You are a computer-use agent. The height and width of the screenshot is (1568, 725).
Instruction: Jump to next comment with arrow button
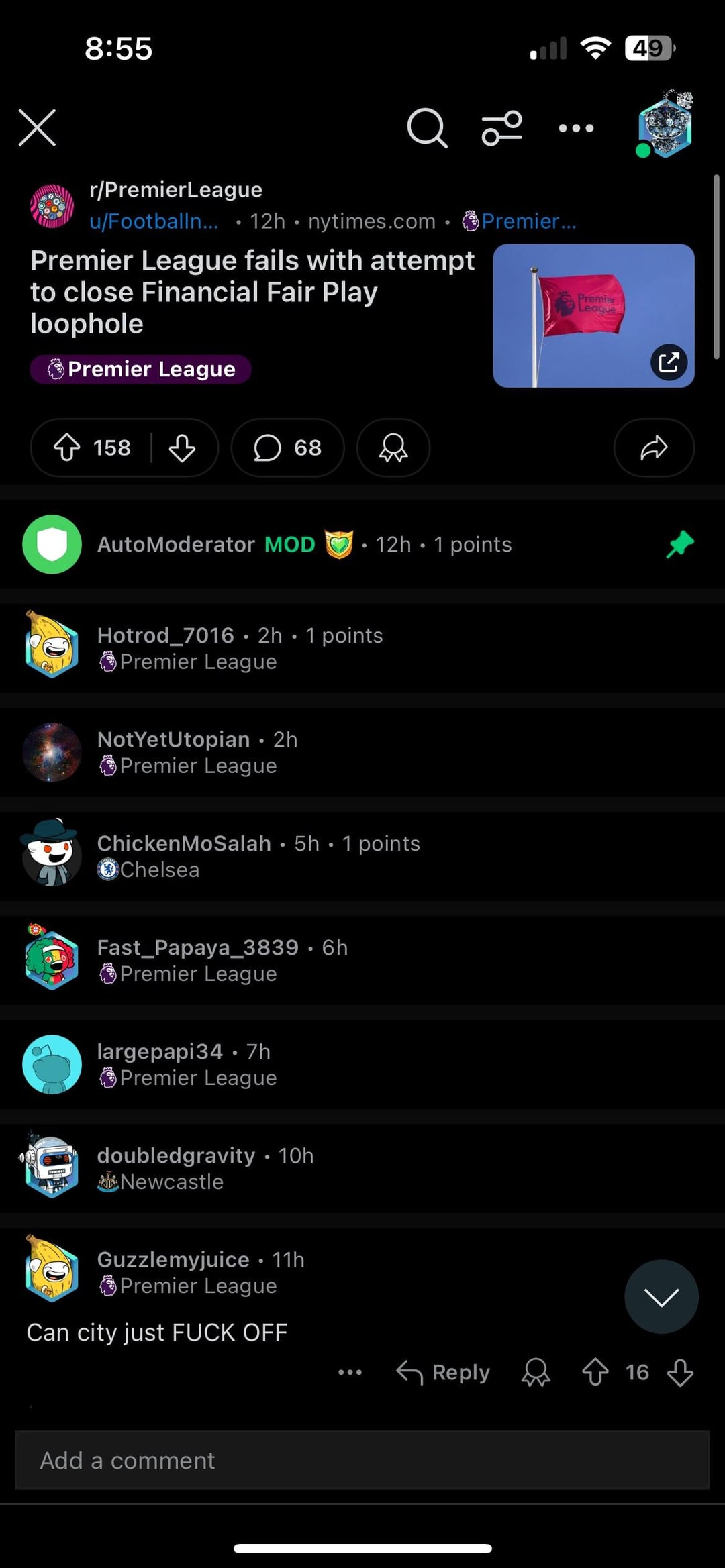click(x=661, y=1297)
